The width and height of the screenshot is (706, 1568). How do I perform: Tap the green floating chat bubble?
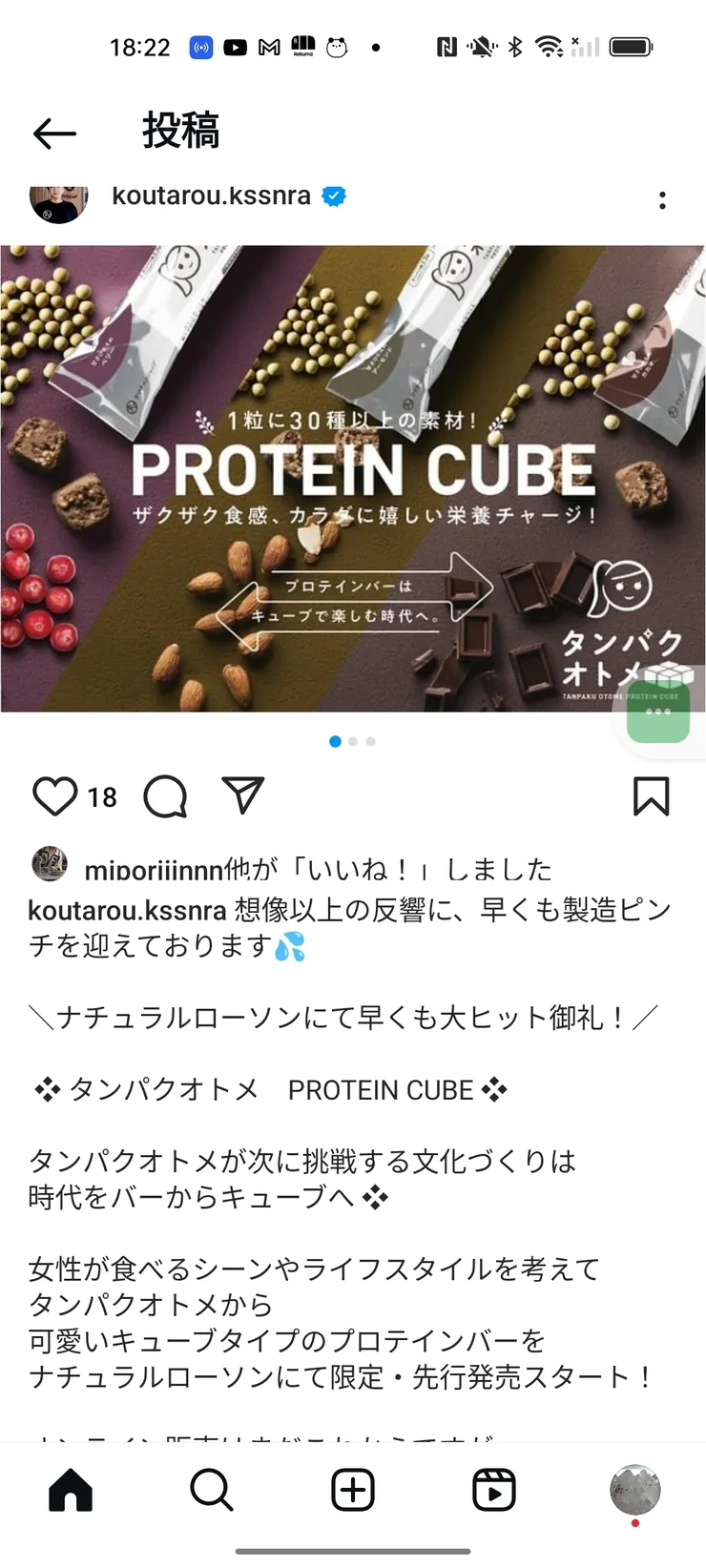click(658, 713)
